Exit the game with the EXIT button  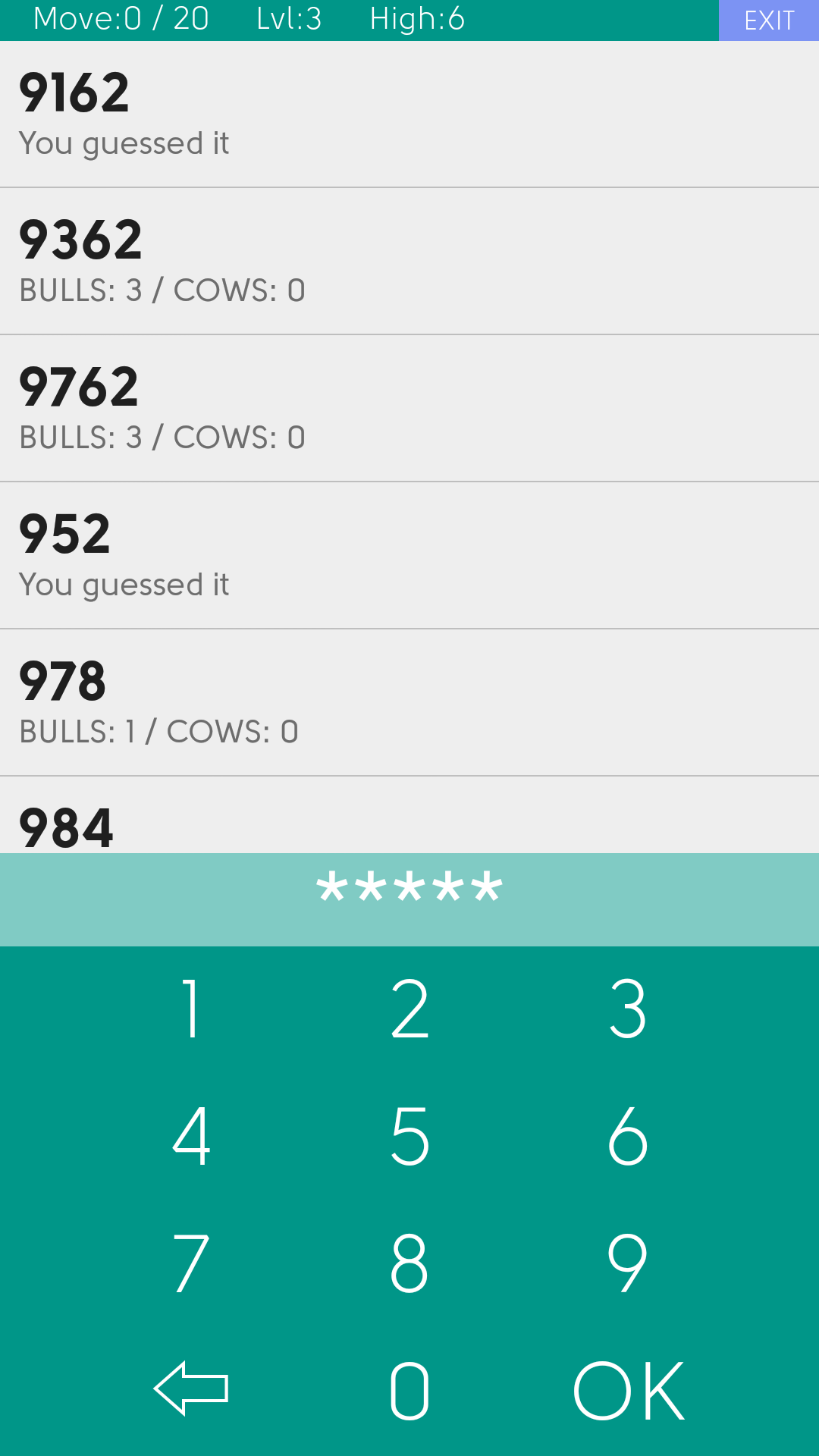[x=768, y=20]
